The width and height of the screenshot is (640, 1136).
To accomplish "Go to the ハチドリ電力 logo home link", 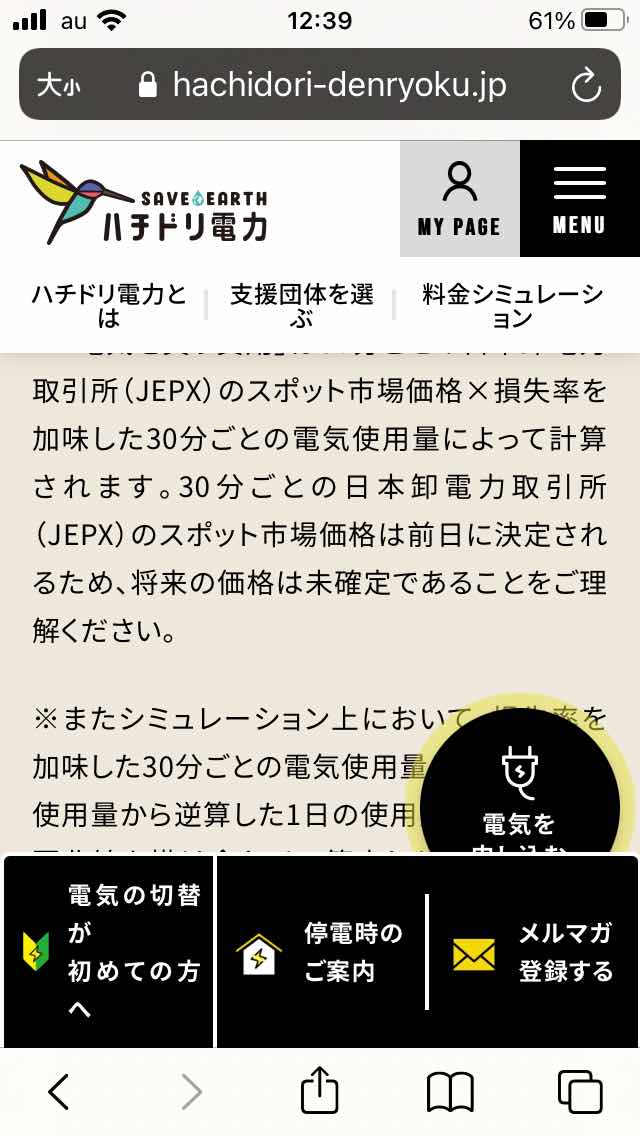I will point(144,202).
